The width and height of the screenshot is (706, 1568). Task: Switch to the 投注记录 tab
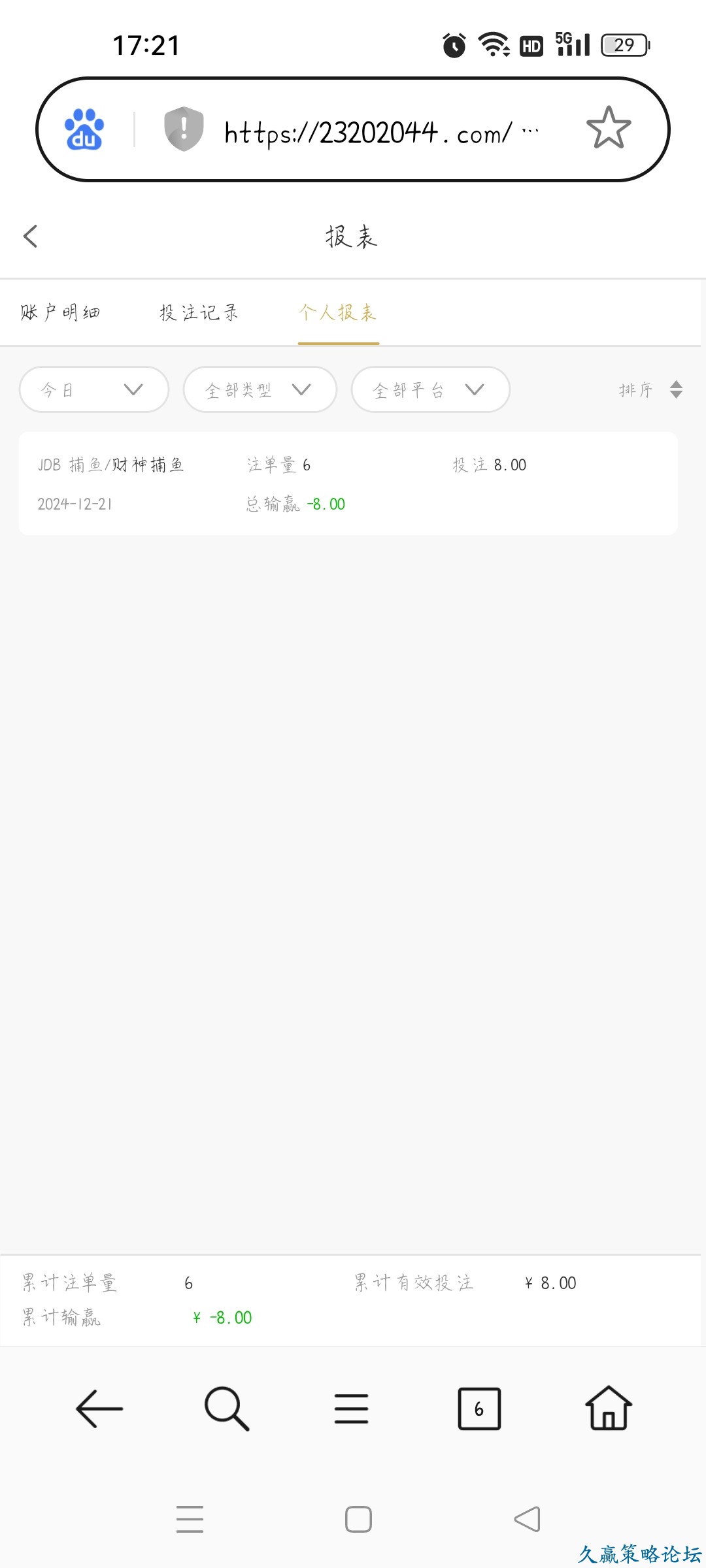tap(199, 313)
